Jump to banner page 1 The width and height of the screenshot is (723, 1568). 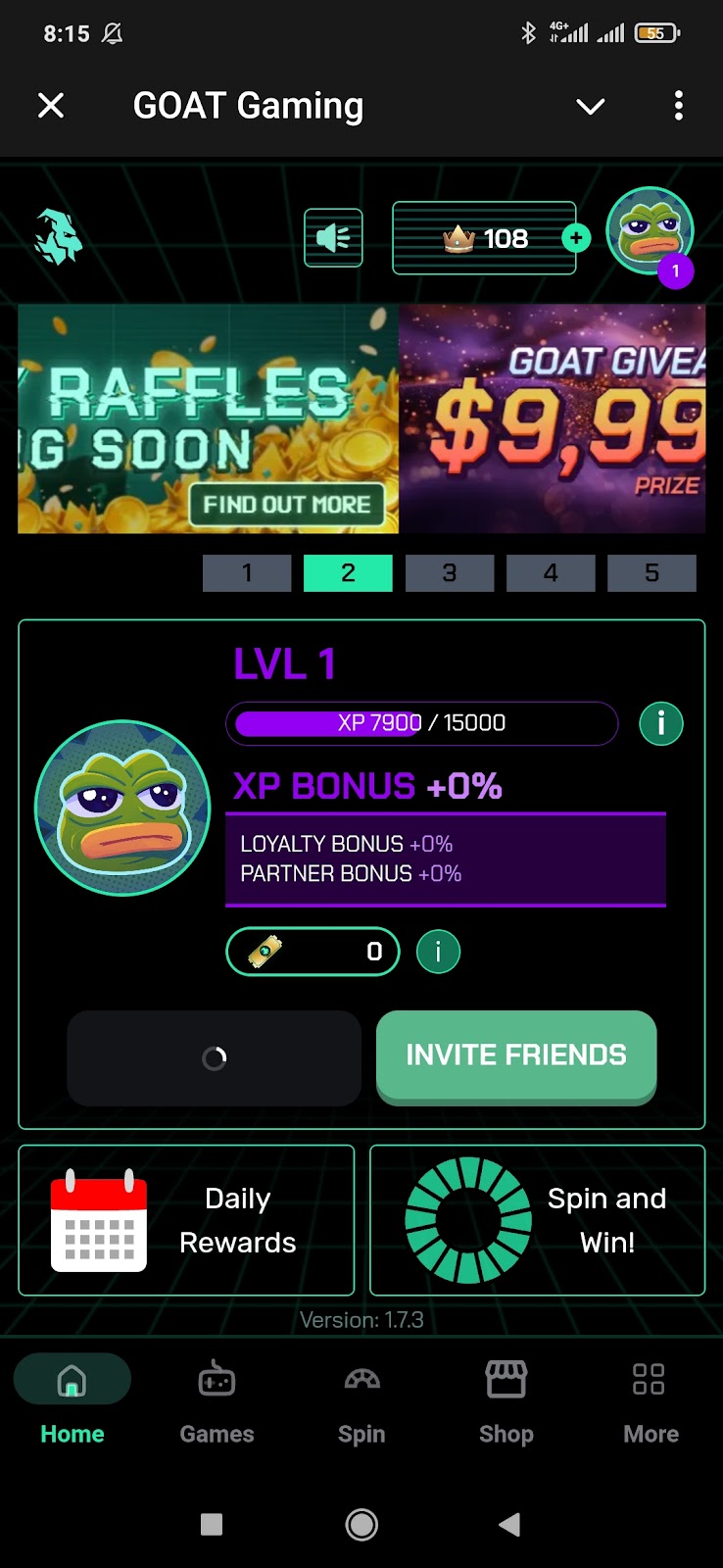247,573
